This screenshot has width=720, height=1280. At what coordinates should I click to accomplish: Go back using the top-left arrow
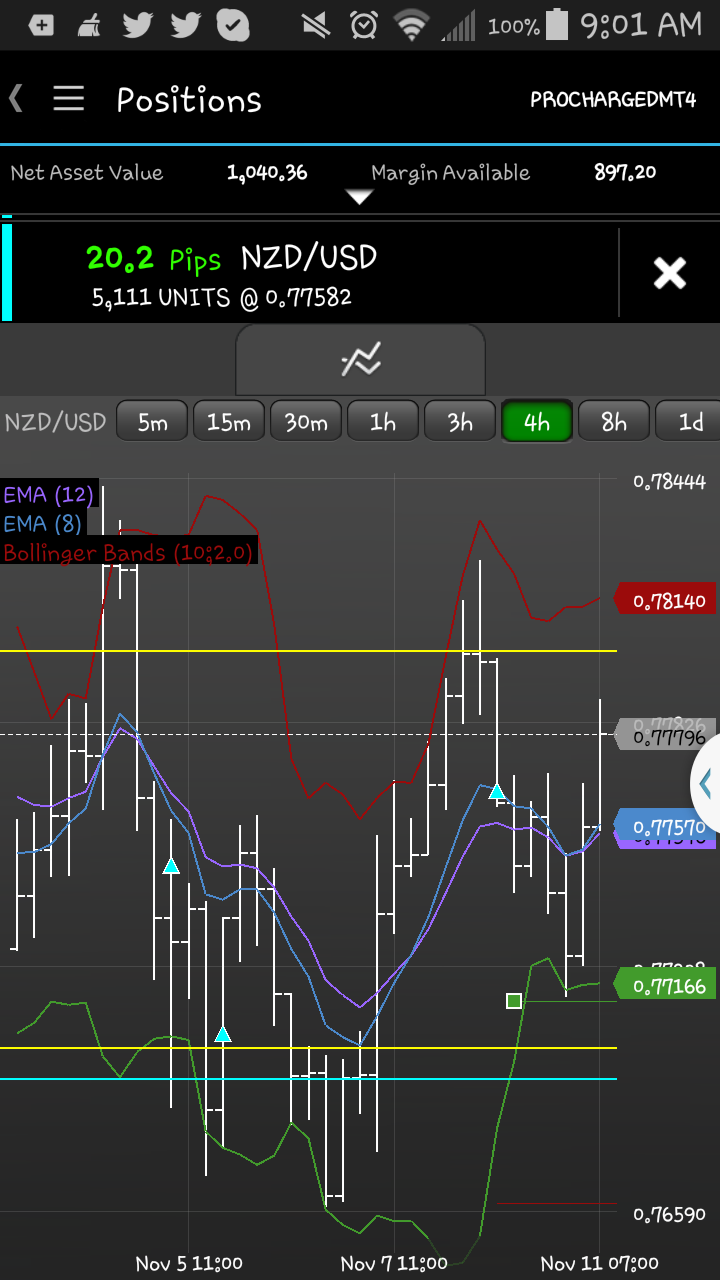(16, 98)
